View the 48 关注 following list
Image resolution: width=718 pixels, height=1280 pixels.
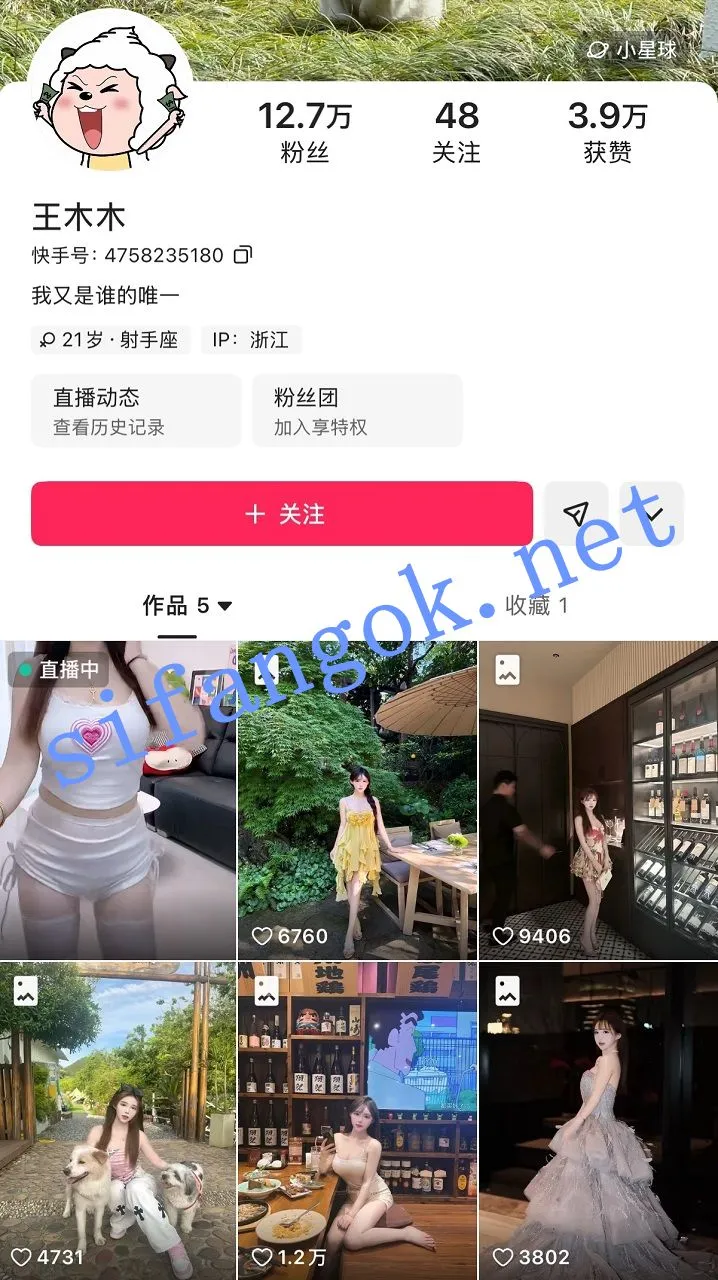click(457, 131)
